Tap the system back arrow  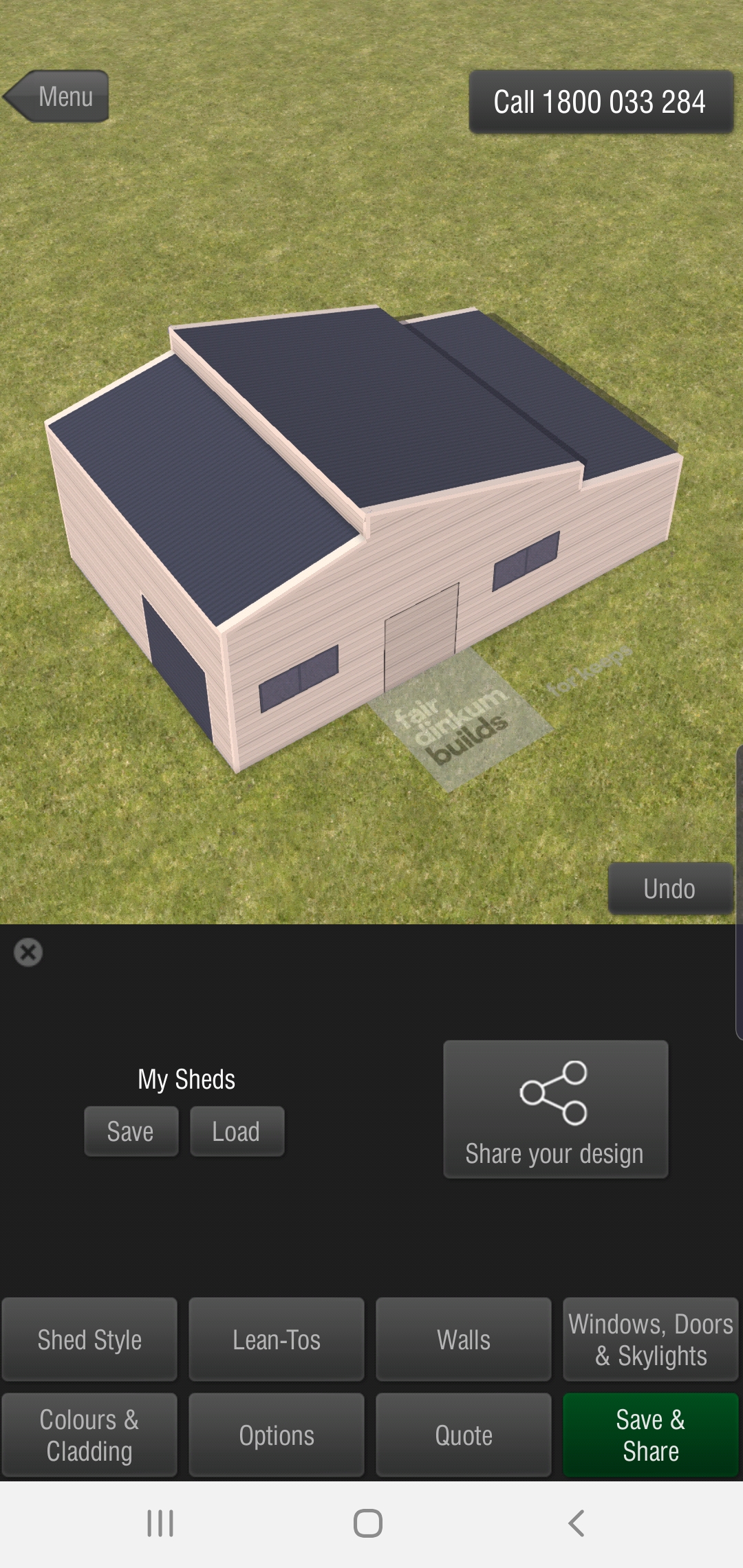[577, 1523]
